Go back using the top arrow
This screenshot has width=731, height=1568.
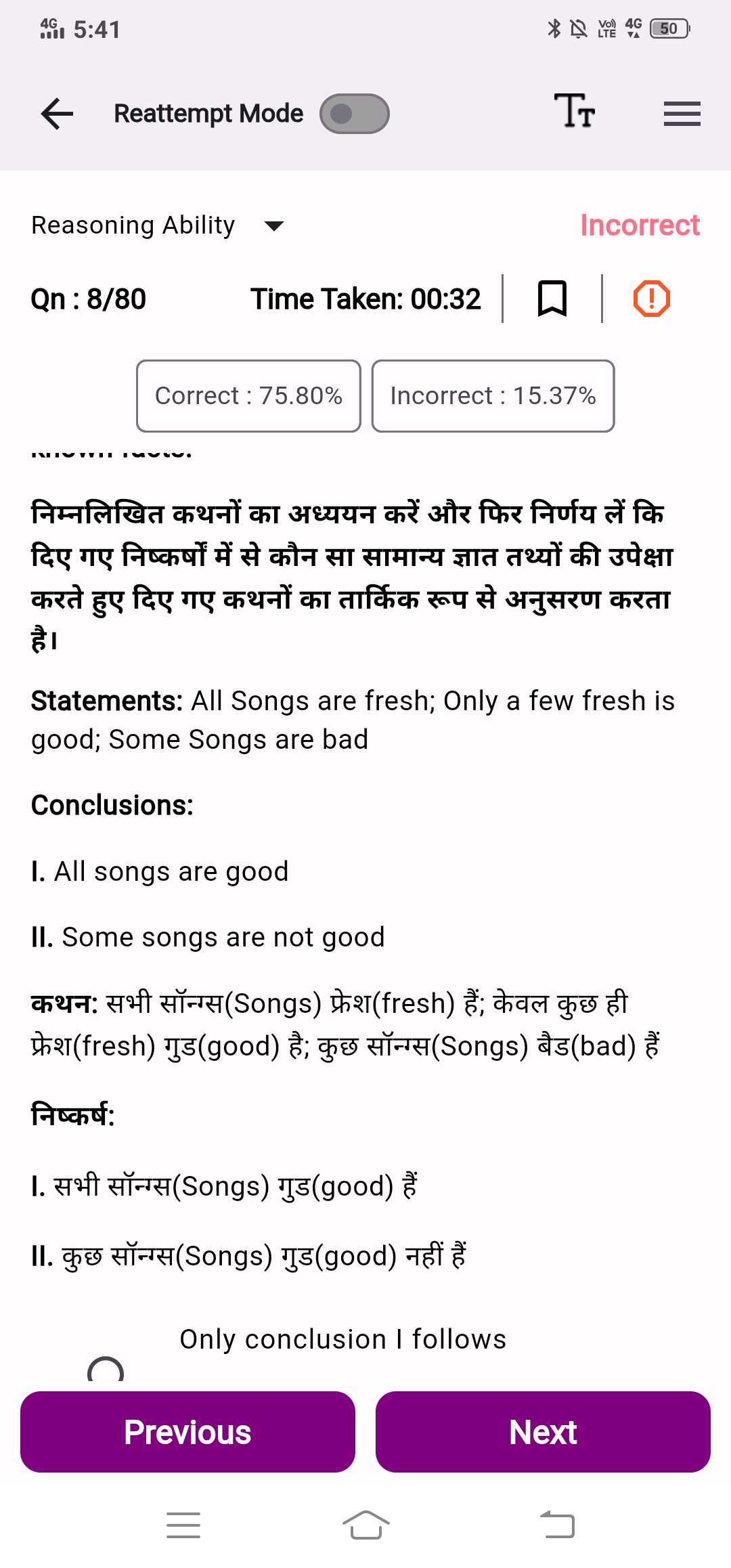pos(57,114)
